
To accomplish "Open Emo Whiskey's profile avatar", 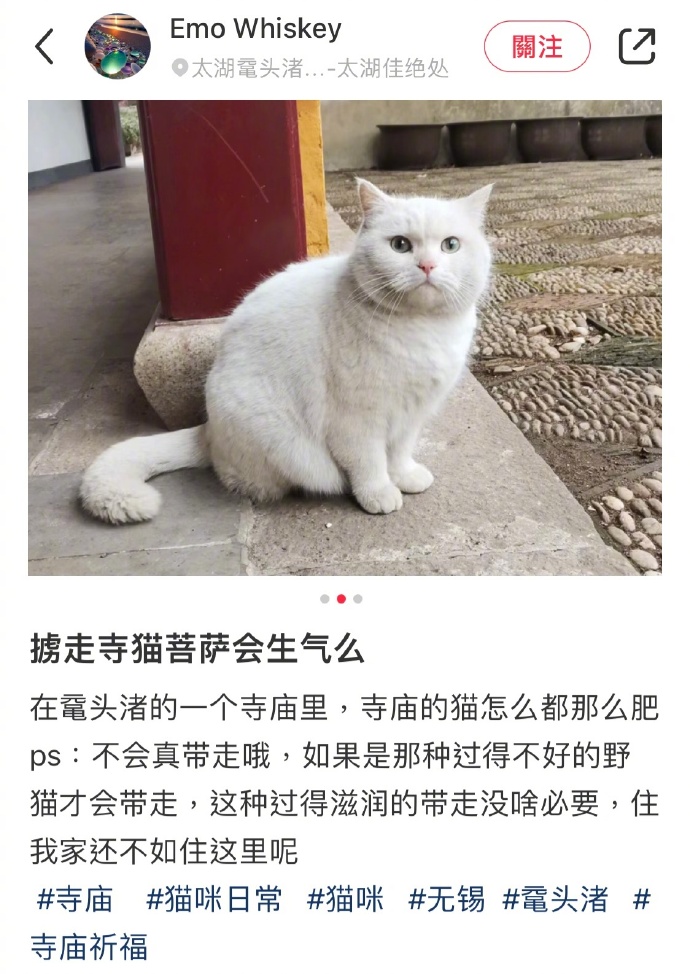I will coord(117,47).
